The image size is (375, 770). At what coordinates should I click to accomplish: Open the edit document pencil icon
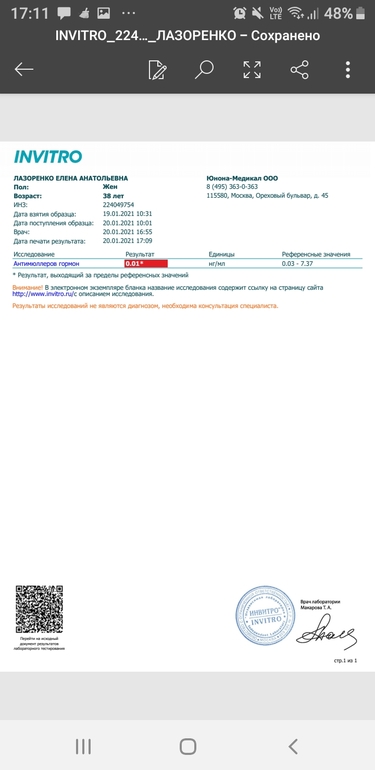point(158,70)
